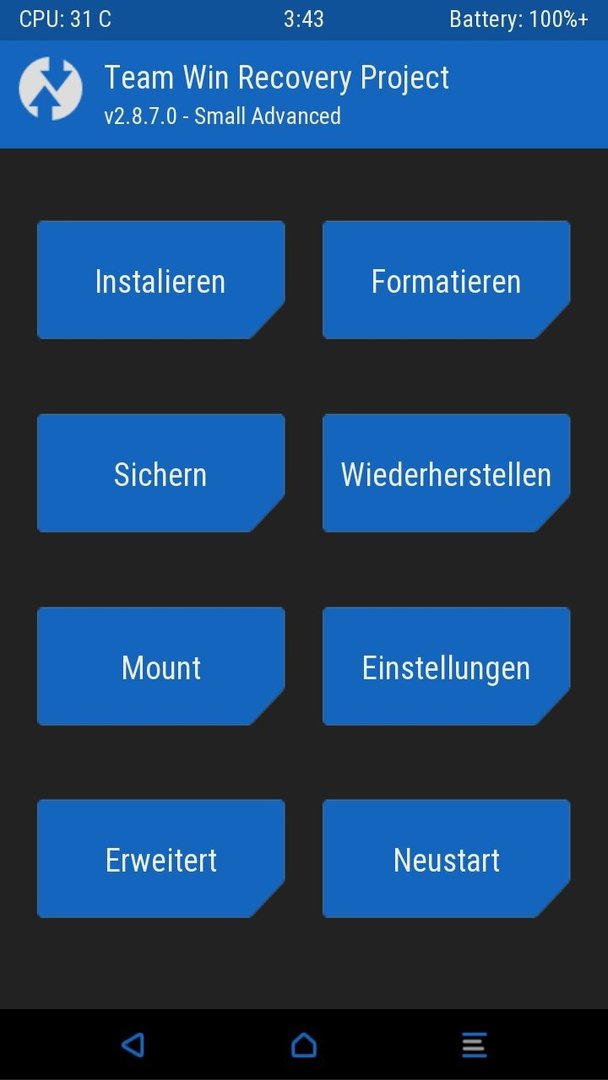Select the Formatieren button
608x1080 pixels.
pos(446,280)
